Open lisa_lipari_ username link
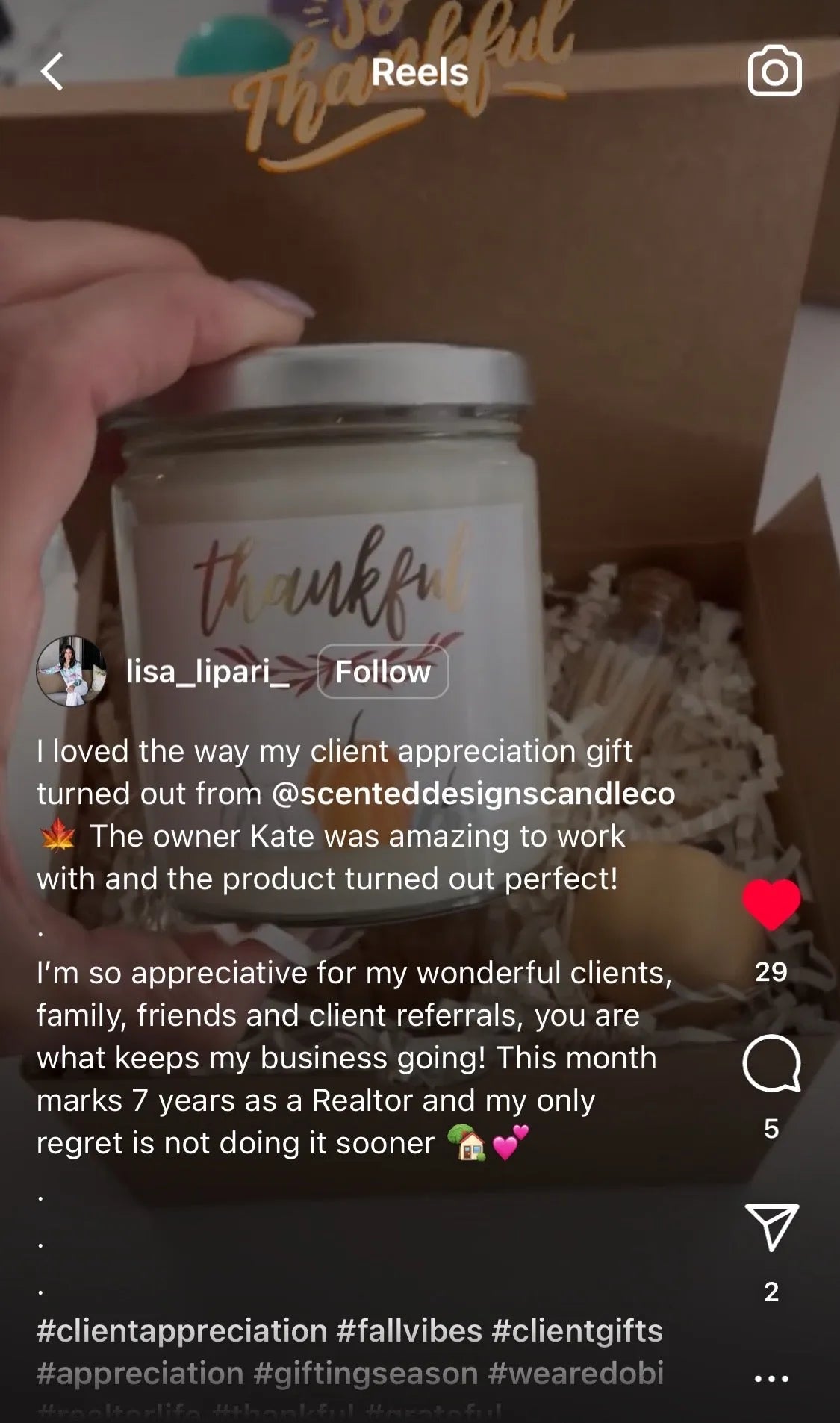 pyautogui.click(x=208, y=672)
